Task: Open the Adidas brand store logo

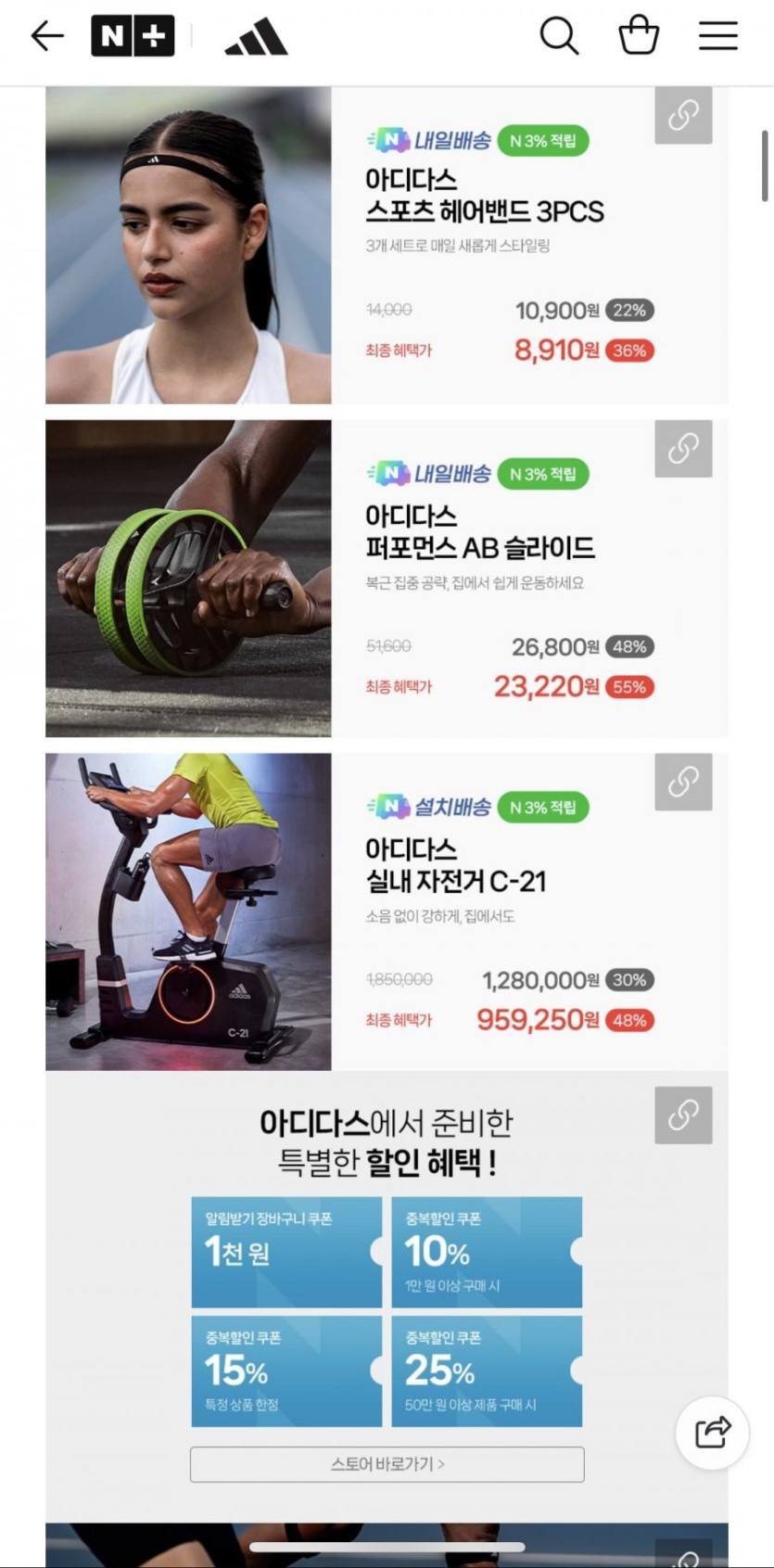Action: click(x=256, y=37)
